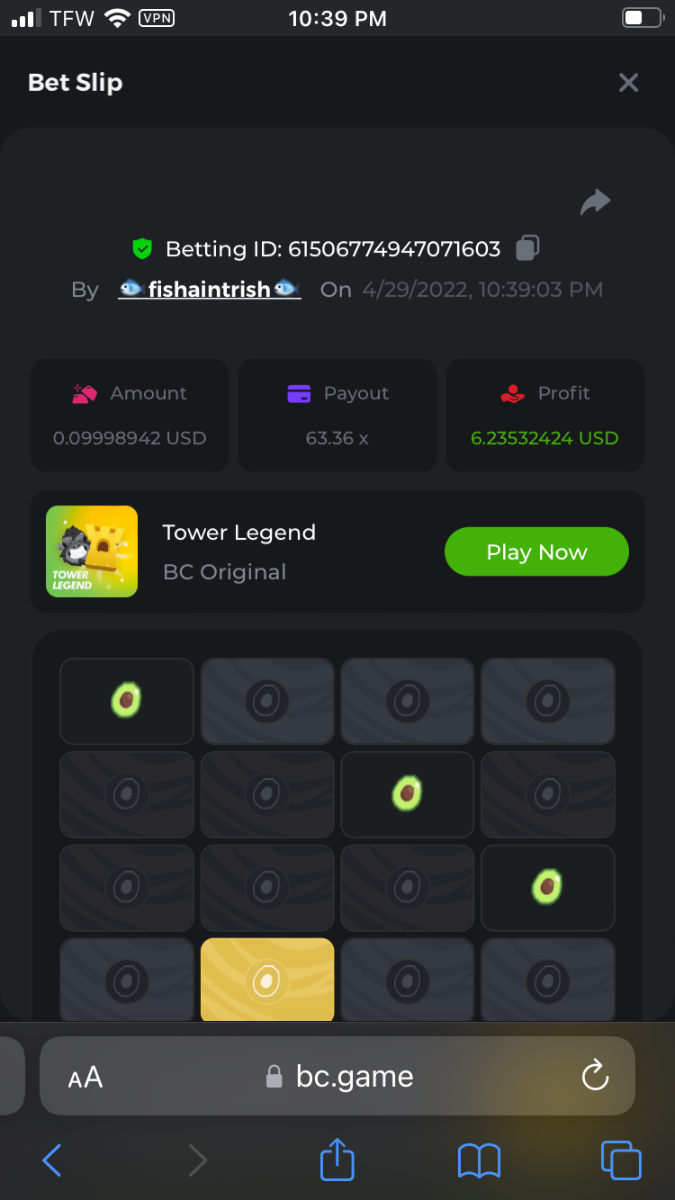Tap the bc.game address bar

click(x=340, y=1076)
